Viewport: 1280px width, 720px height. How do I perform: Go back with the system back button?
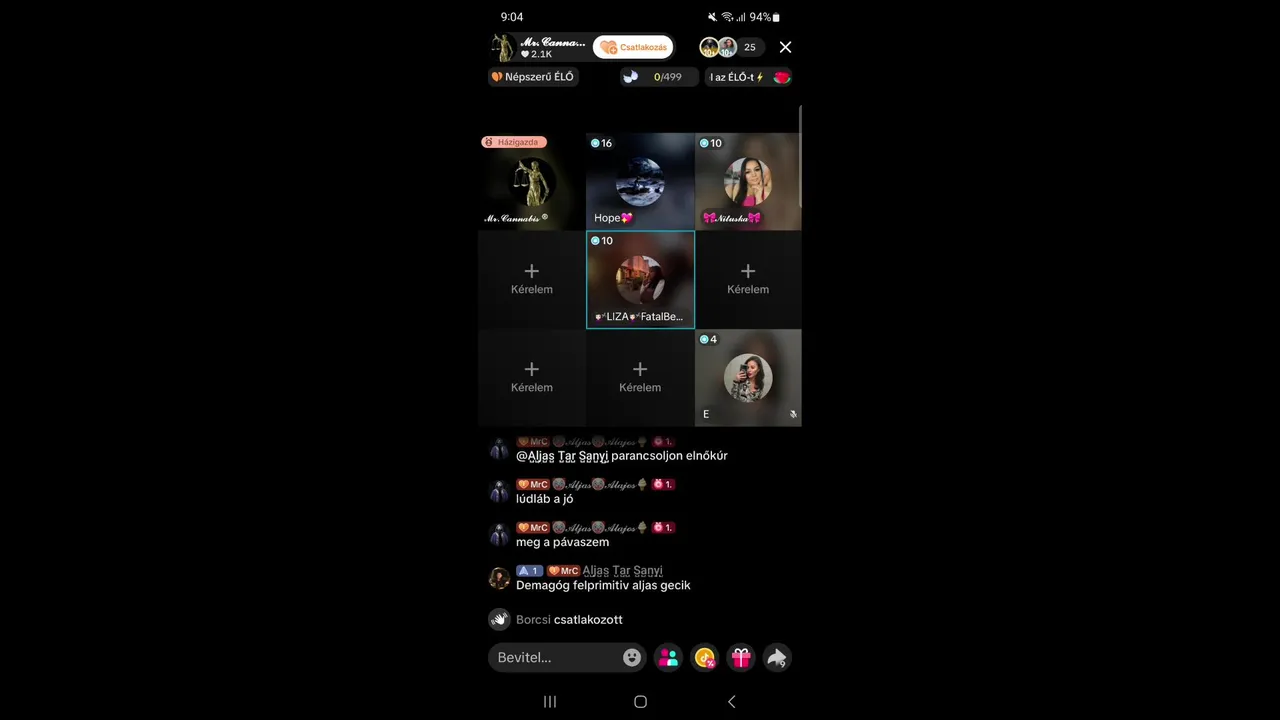[731, 702]
